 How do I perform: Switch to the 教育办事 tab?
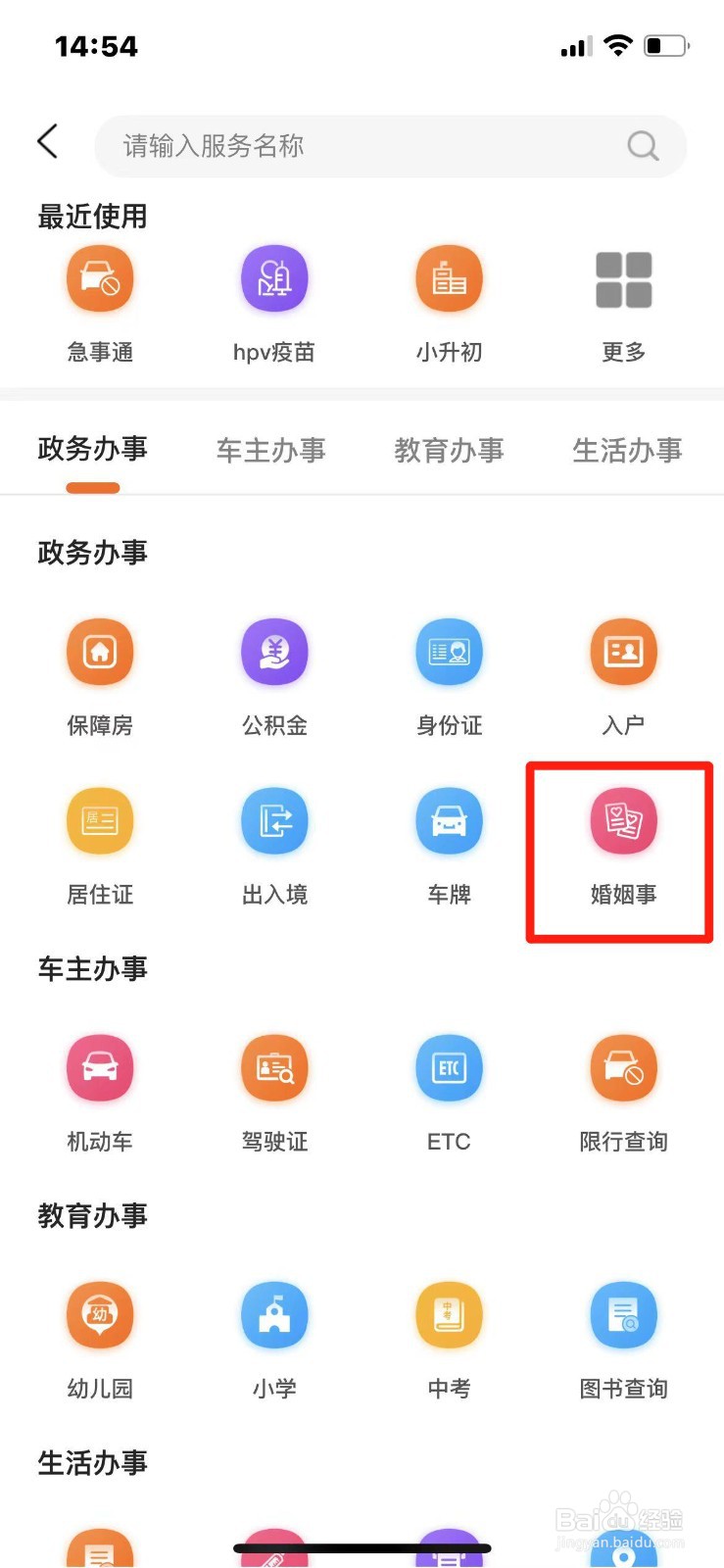coord(449,451)
